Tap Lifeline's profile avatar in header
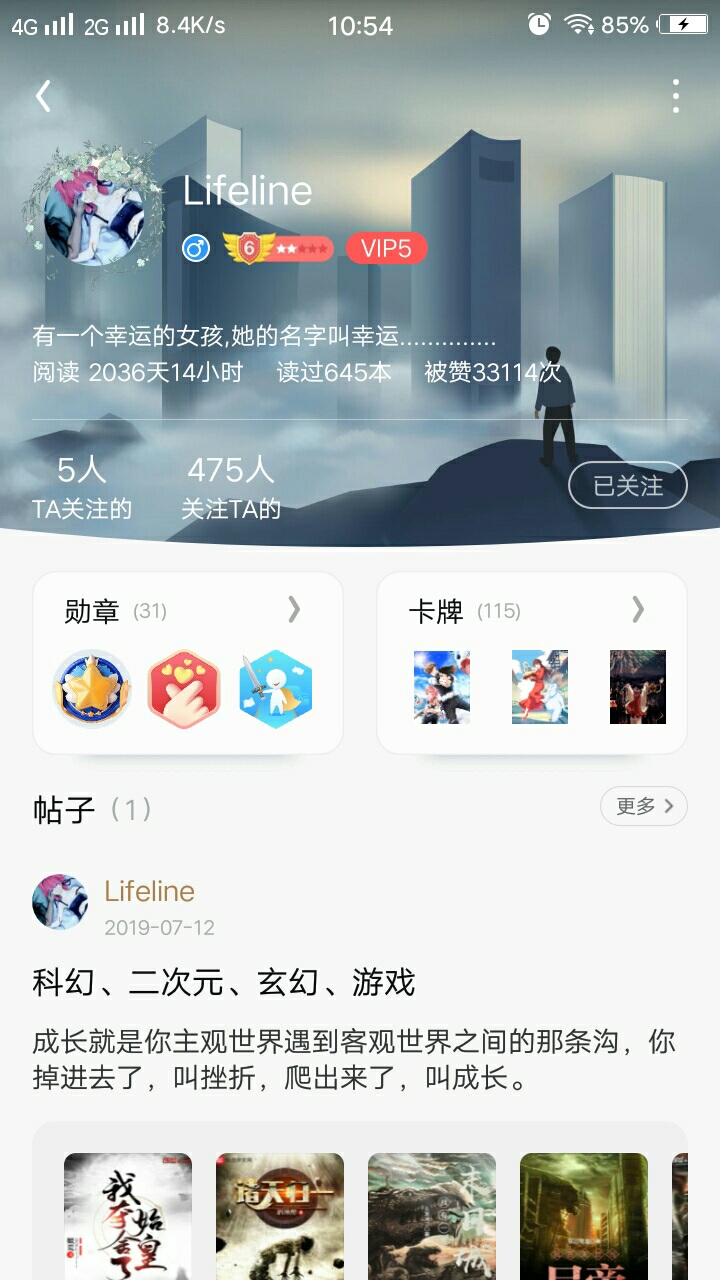The width and height of the screenshot is (720, 1280). coord(94,216)
